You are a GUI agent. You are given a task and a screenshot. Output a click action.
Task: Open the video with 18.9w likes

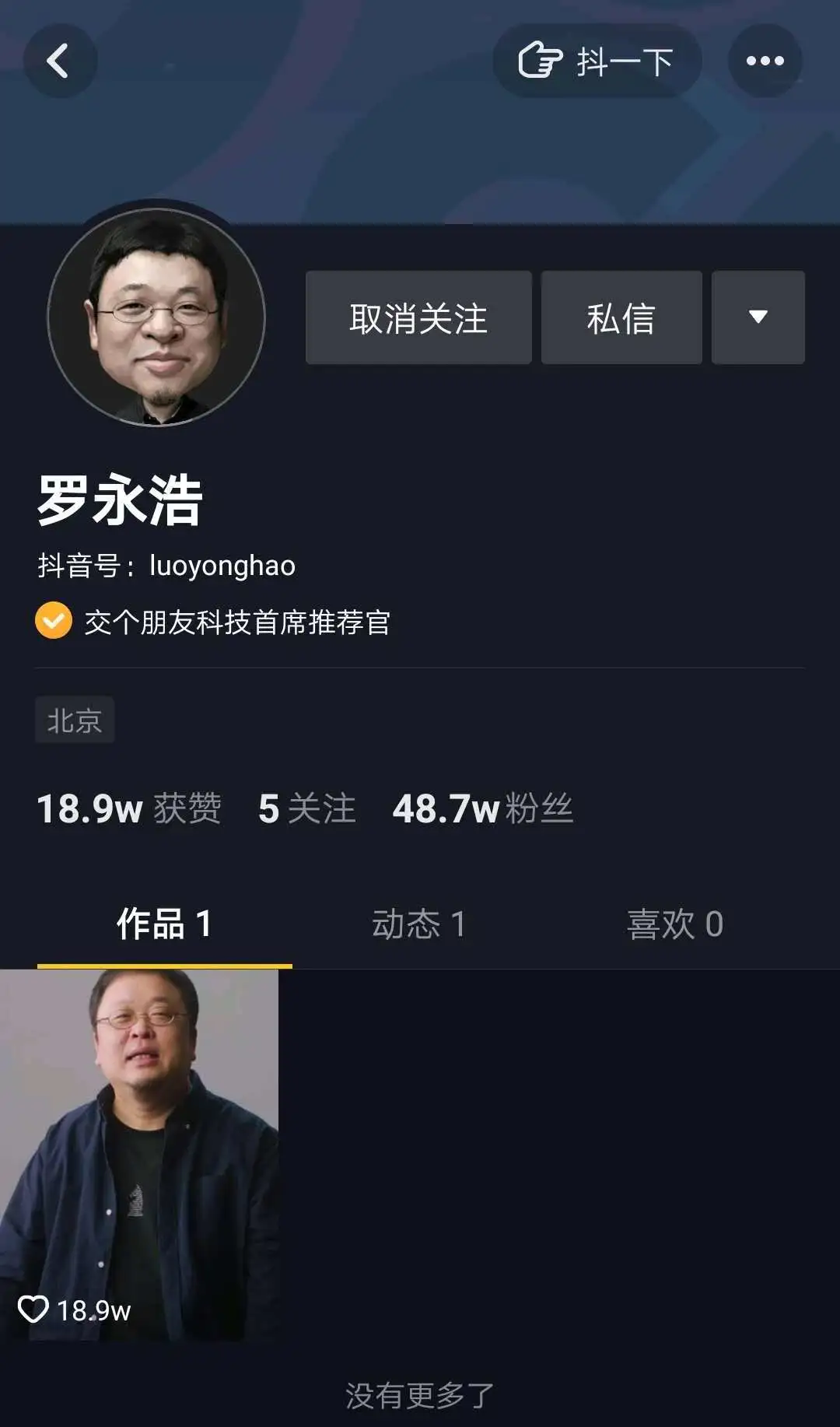139,1154
